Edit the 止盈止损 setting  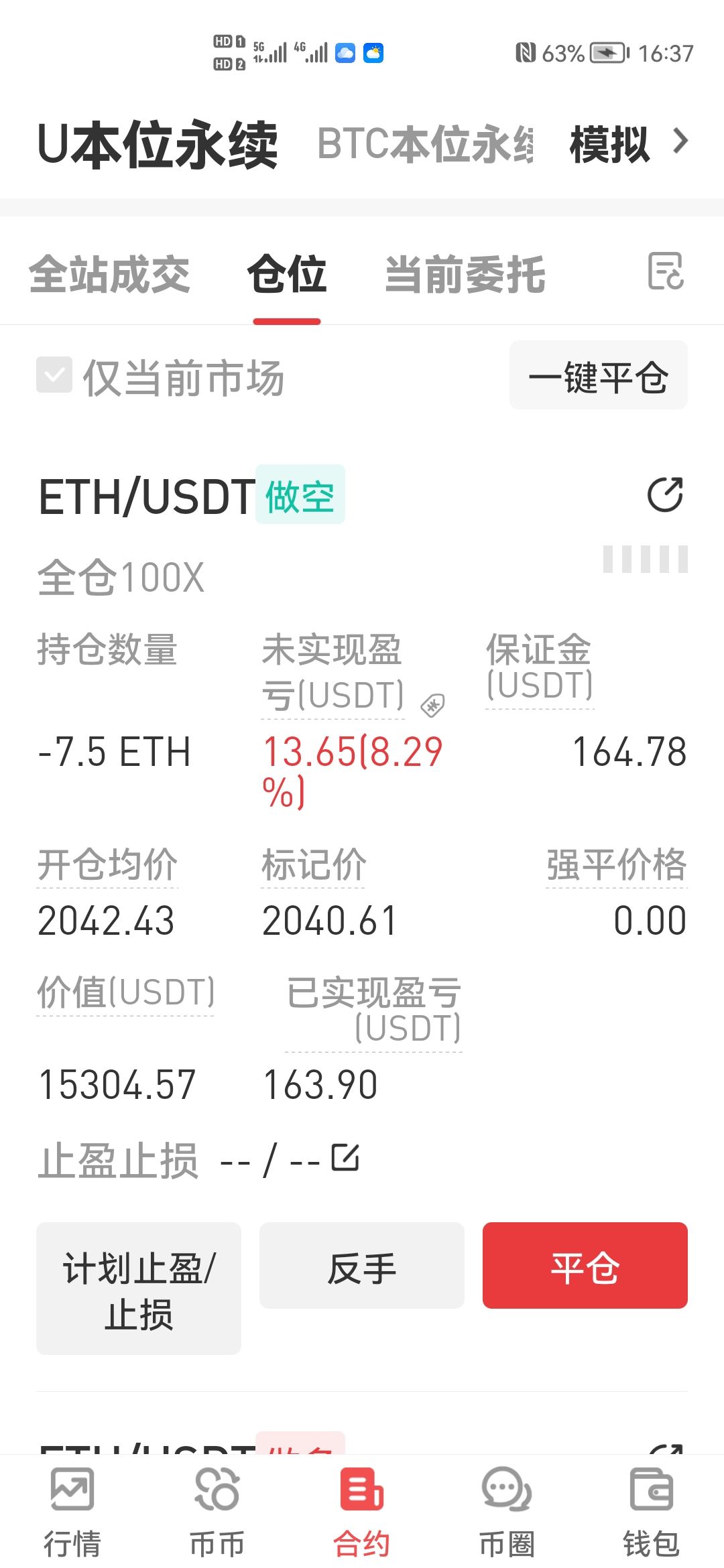[x=346, y=1157]
